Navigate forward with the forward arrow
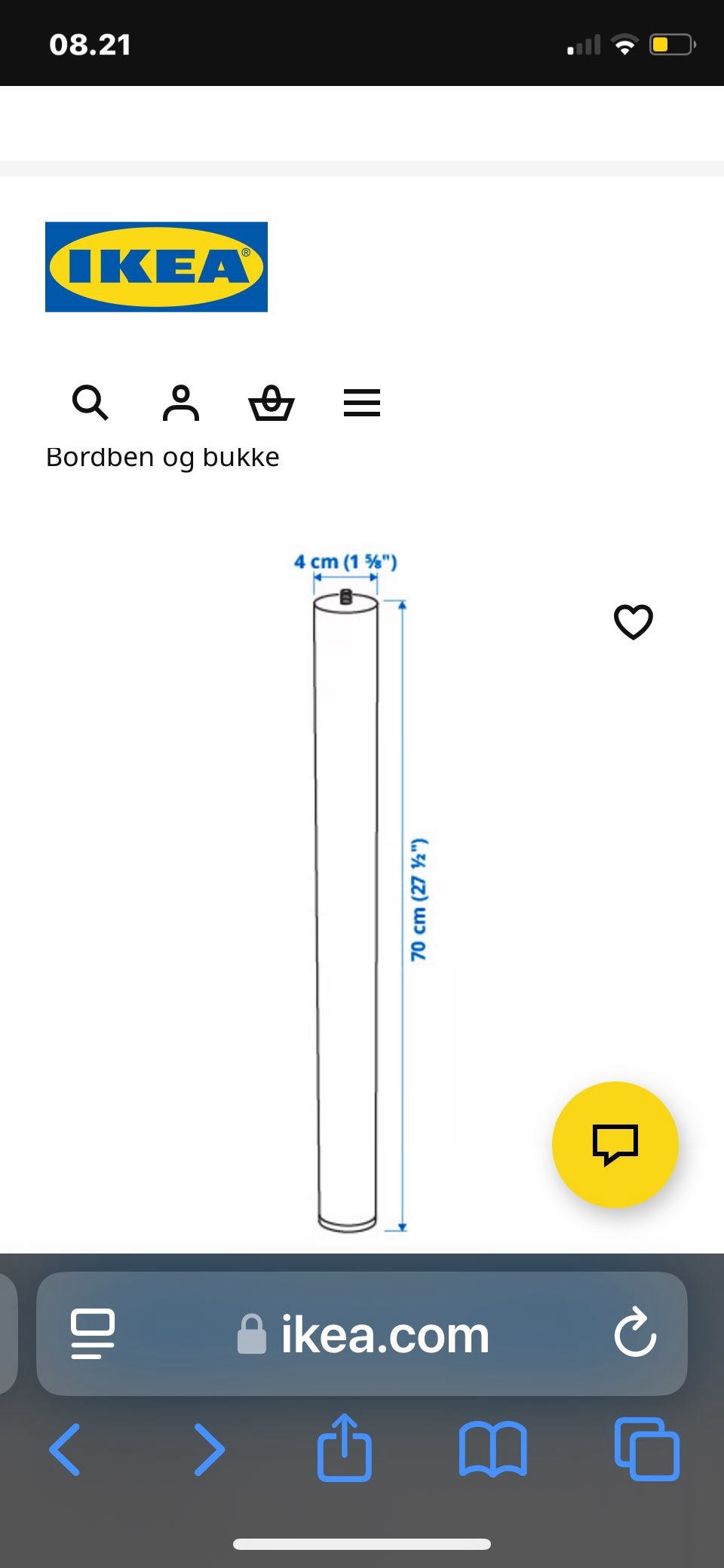Screen dimensions: 724x1568 (210, 1450)
